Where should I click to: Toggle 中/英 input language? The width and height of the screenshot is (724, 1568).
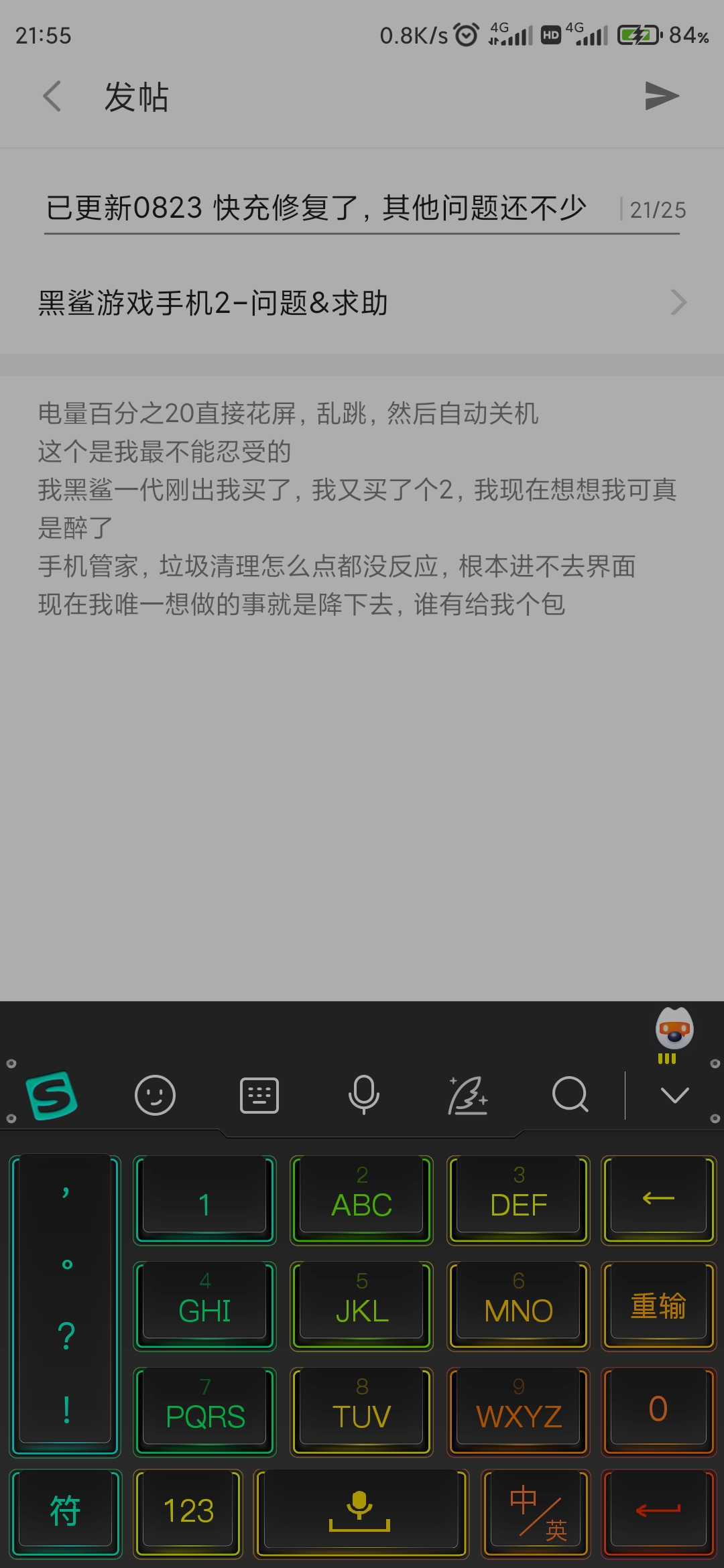536,1512
